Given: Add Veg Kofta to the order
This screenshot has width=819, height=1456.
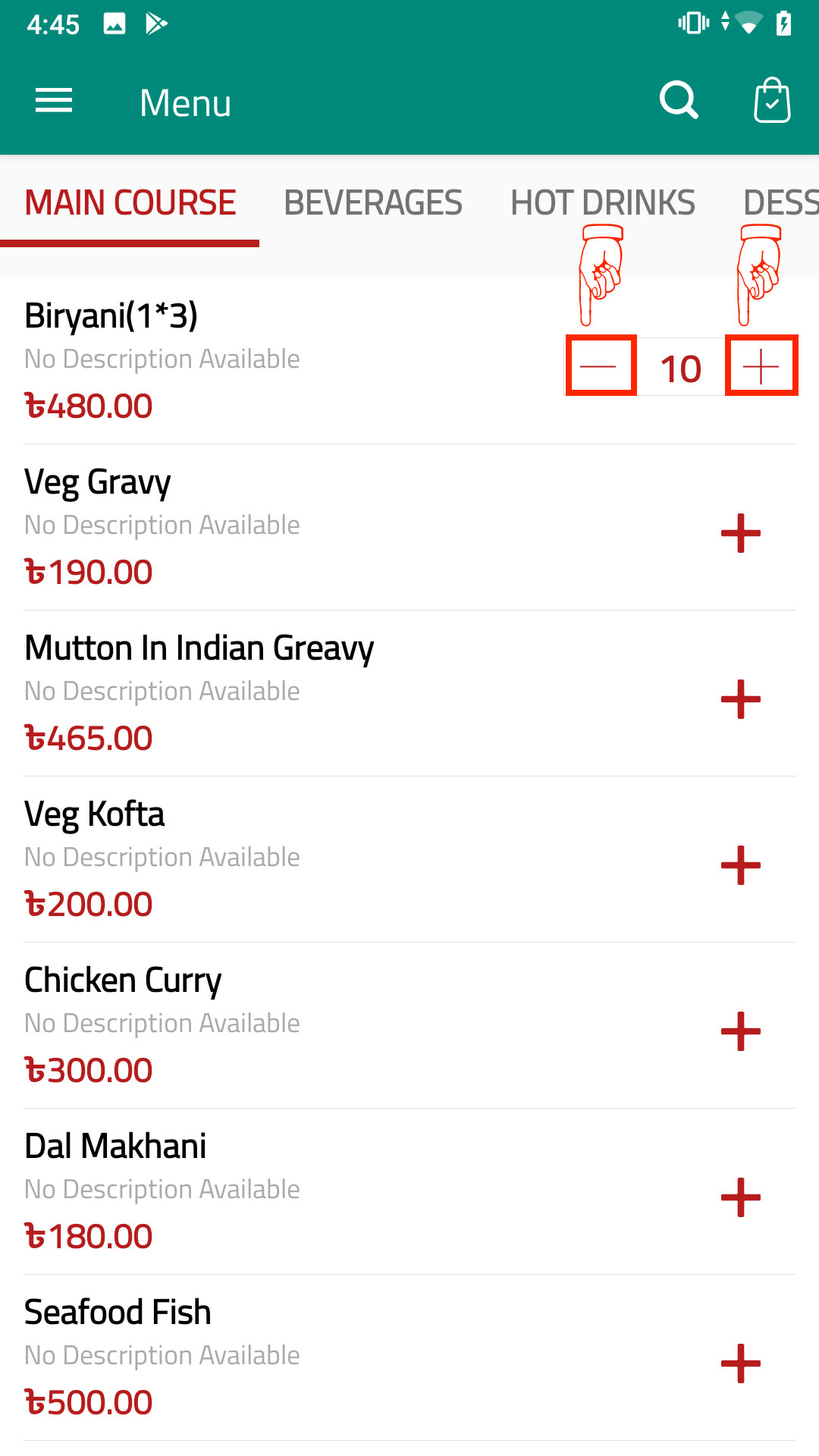Looking at the screenshot, I should [x=741, y=866].
